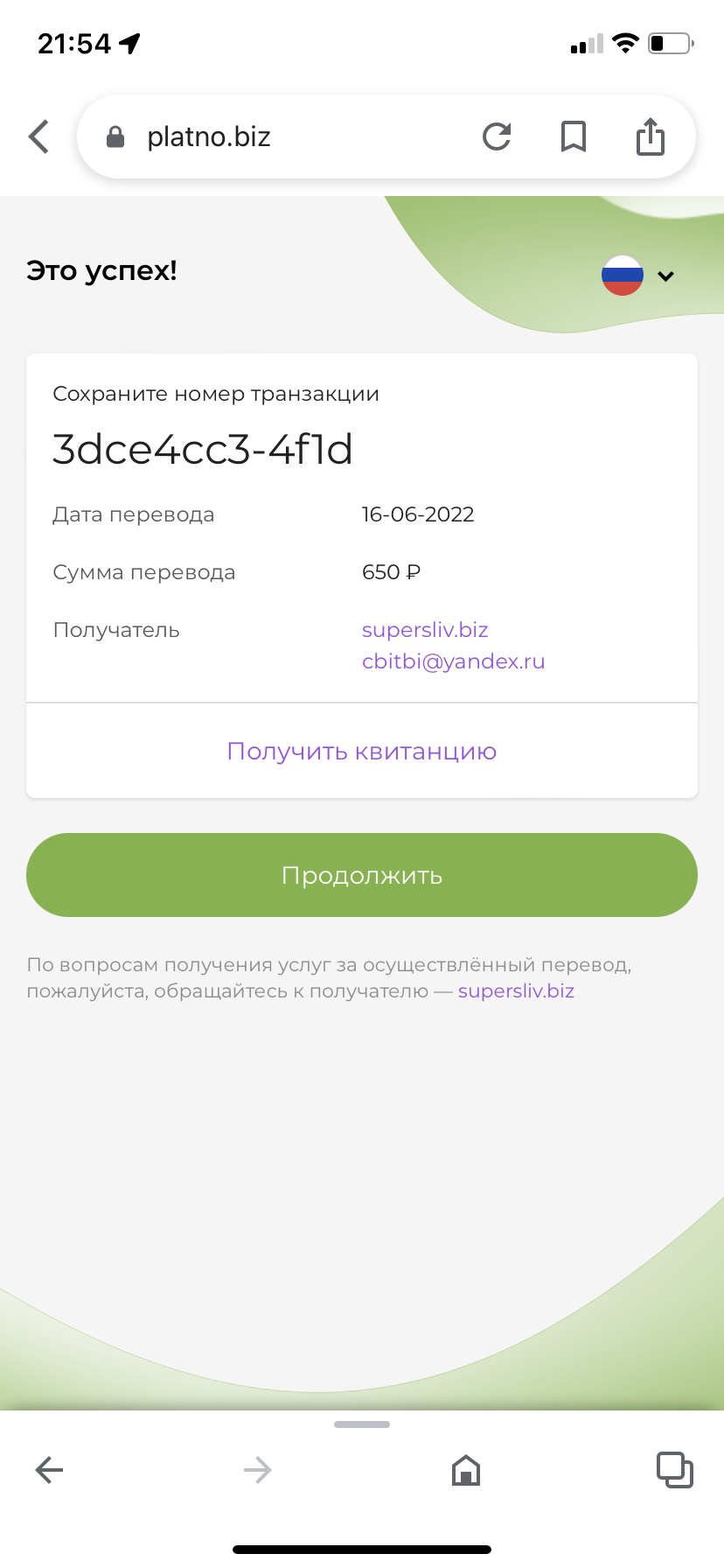Open the tabs overview

pos(675,1470)
